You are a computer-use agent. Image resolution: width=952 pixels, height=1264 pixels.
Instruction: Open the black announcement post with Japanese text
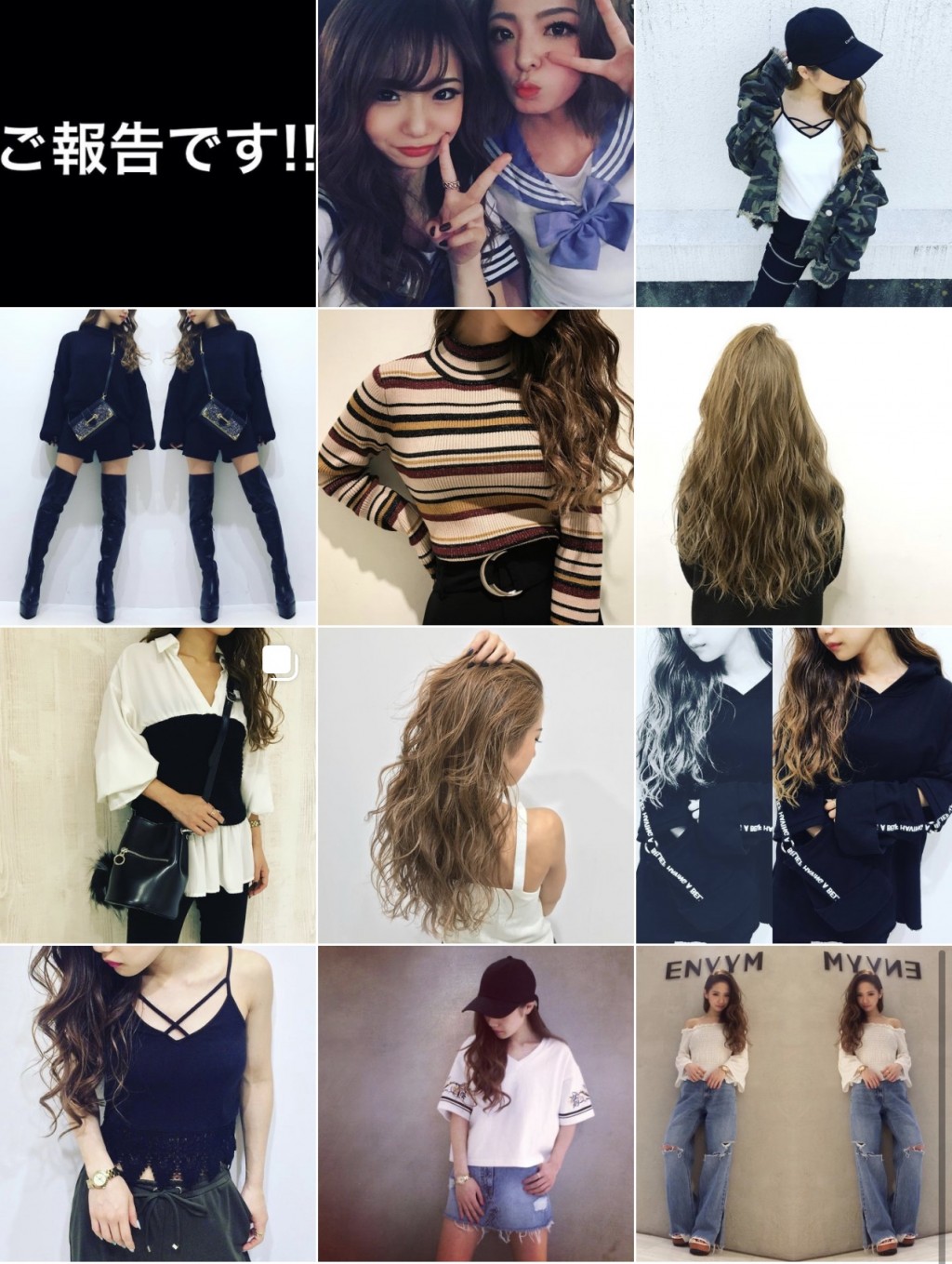(158, 153)
